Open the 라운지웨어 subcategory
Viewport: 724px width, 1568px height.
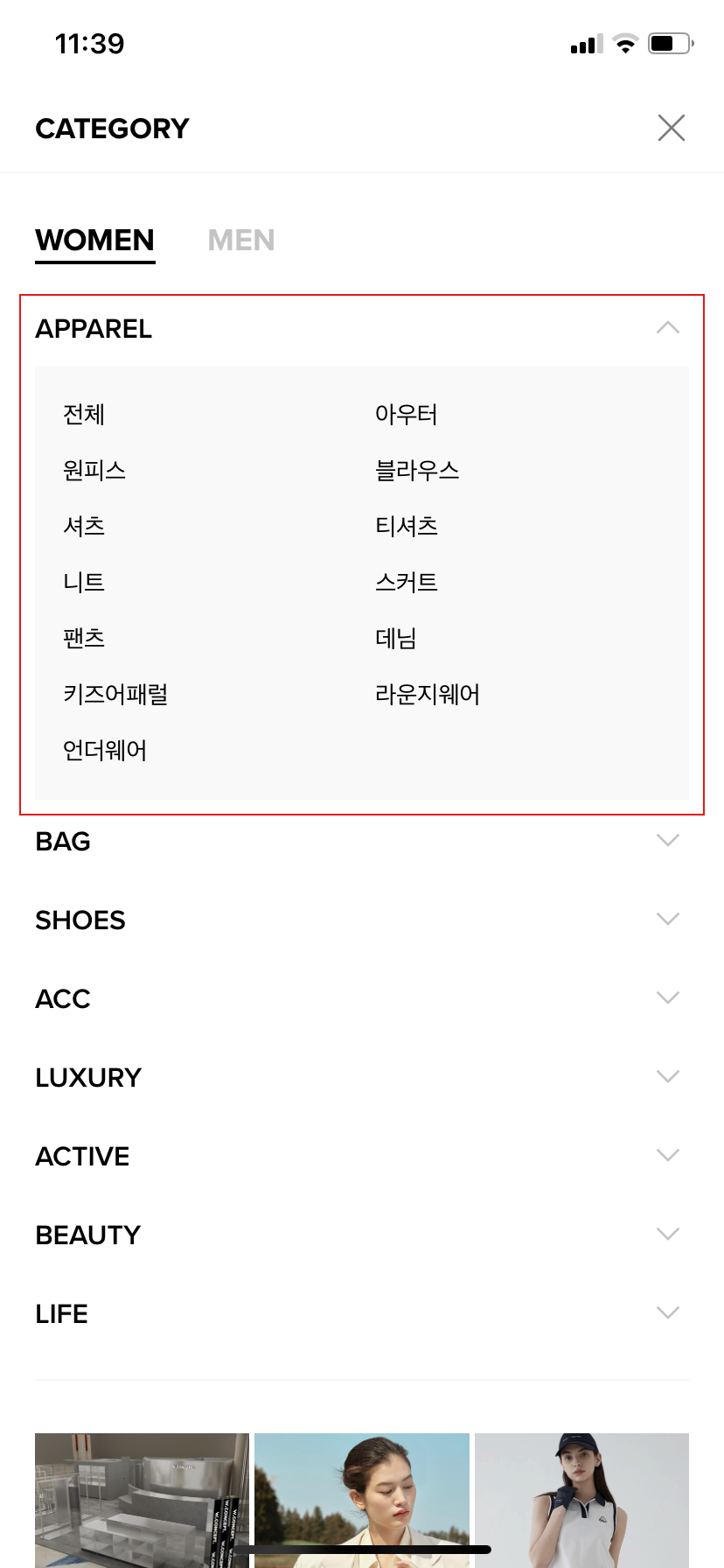coord(428,694)
